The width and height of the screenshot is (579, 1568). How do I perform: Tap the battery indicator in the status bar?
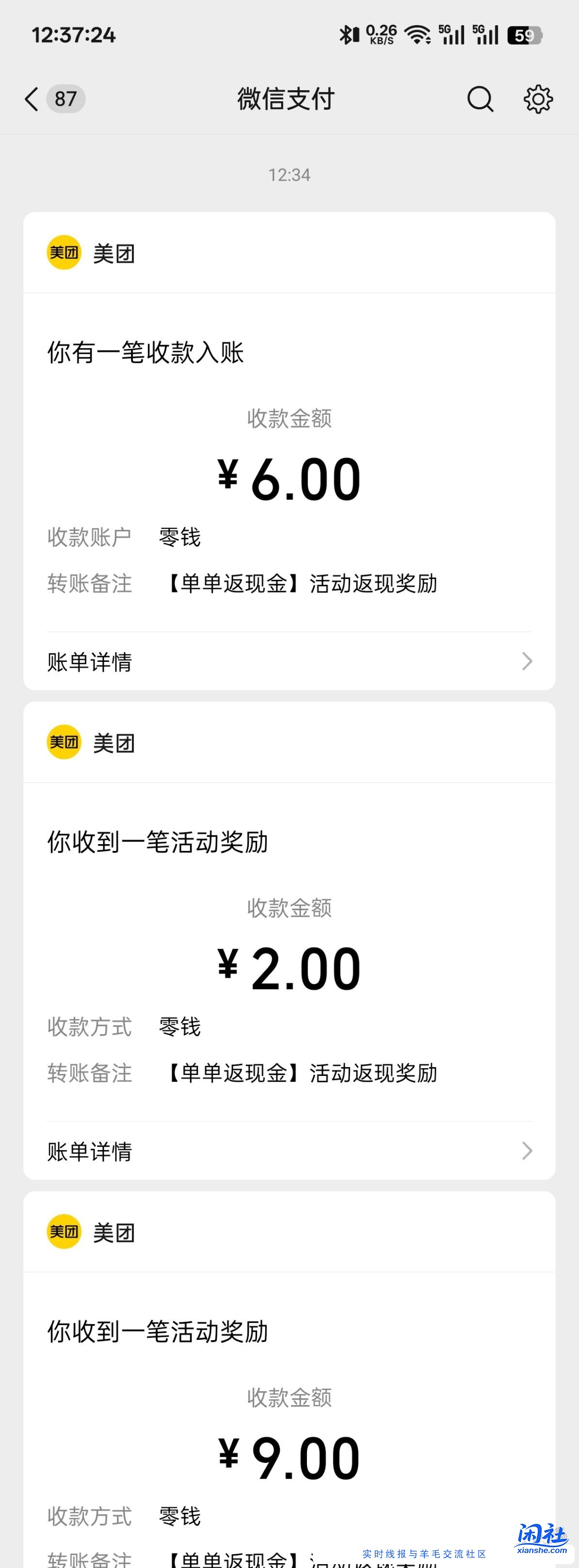coord(524,35)
